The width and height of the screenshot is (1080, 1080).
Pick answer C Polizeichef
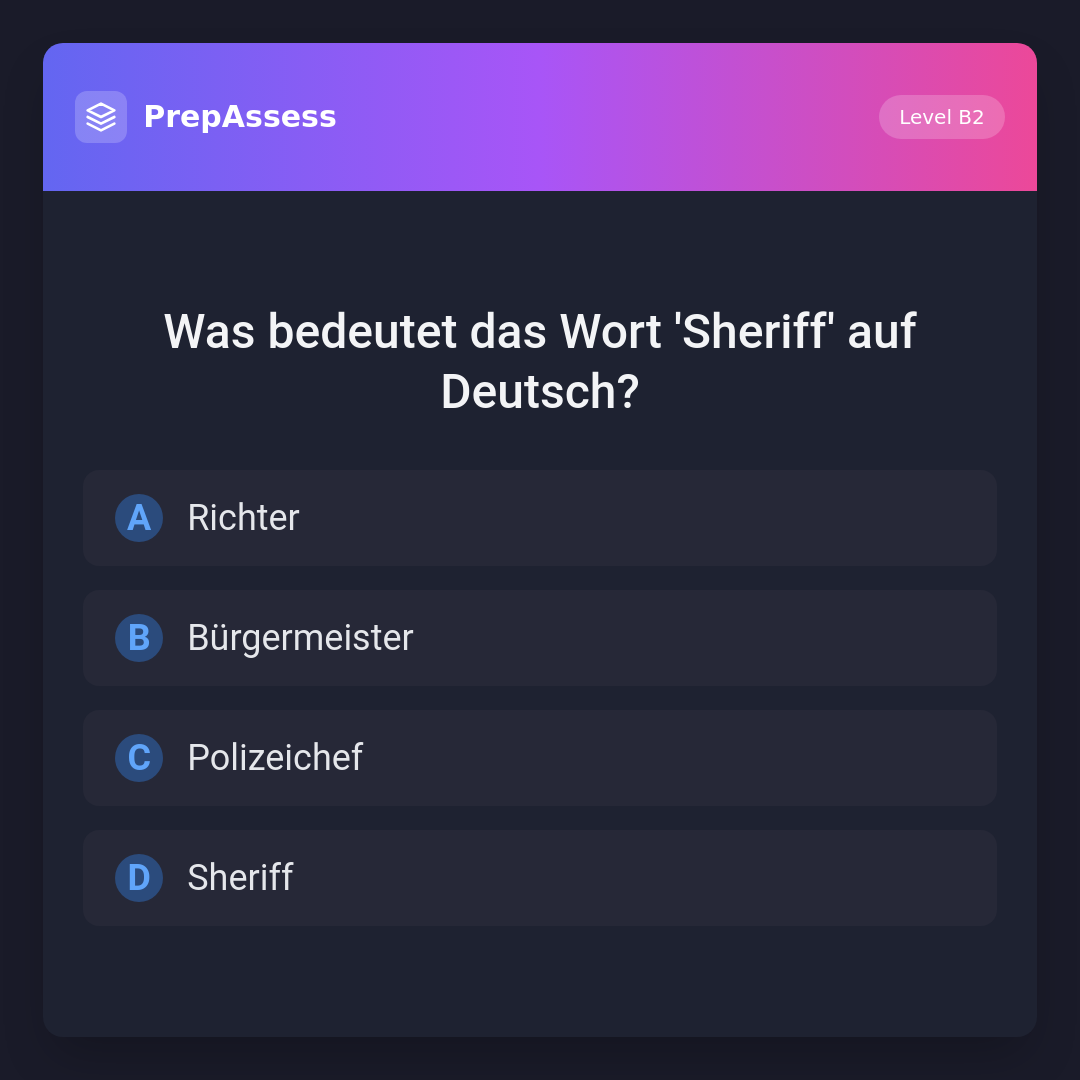540,758
